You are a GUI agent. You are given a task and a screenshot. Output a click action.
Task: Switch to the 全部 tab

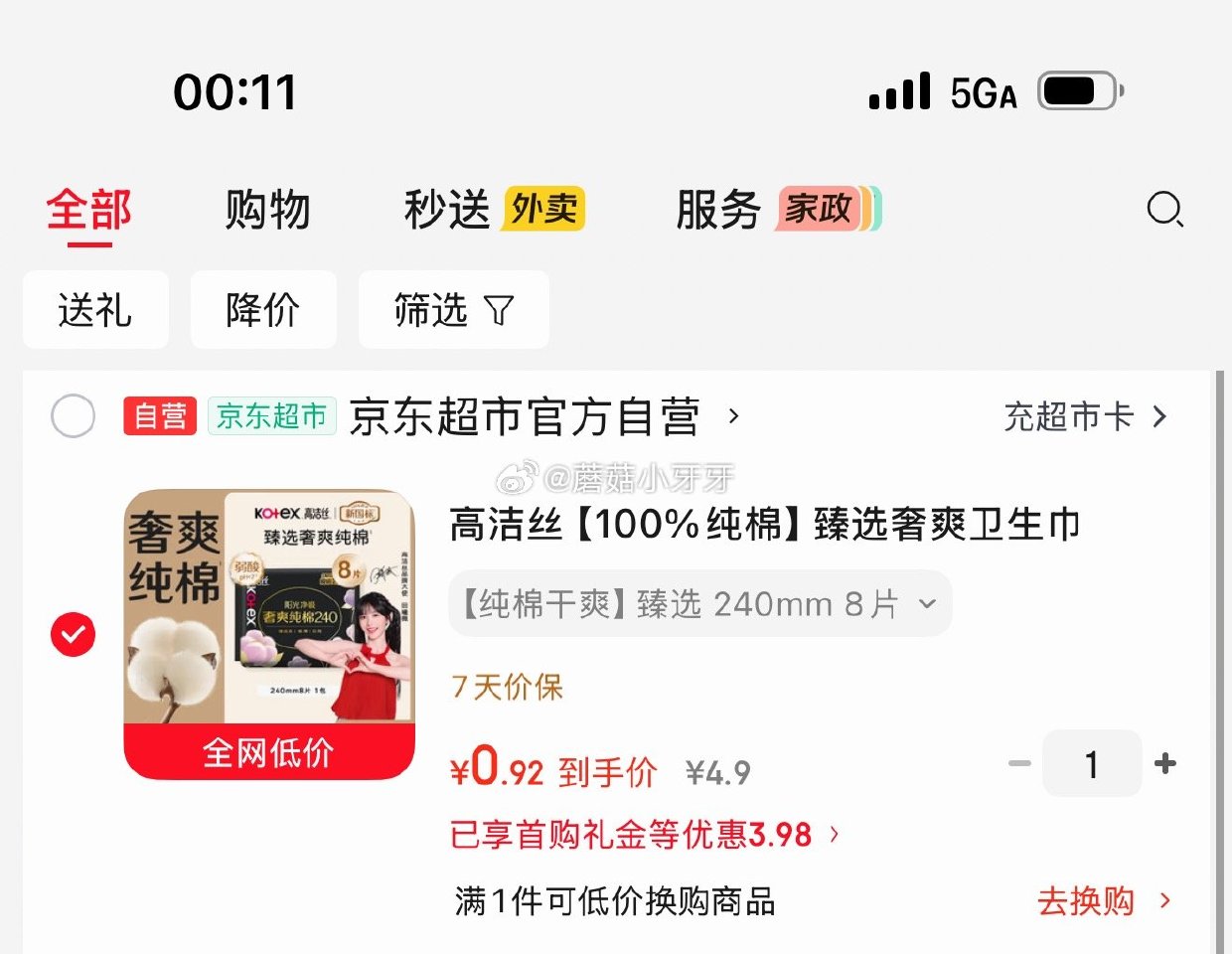click(89, 211)
